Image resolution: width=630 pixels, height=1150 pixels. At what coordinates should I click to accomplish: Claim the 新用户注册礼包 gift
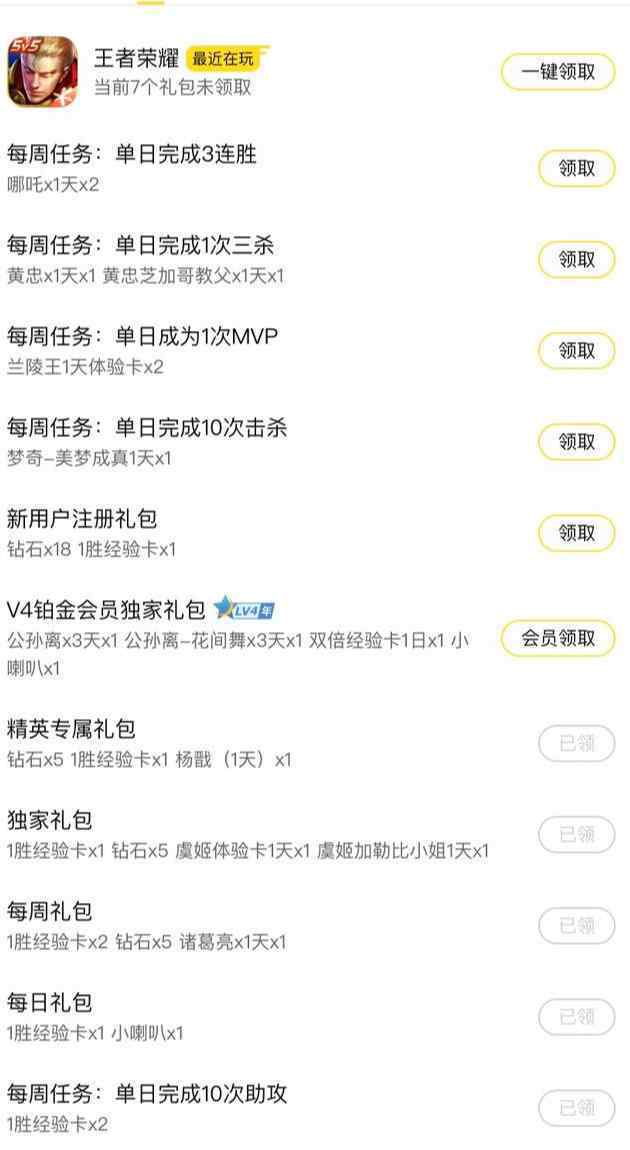pyautogui.click(x=576, y=533)
